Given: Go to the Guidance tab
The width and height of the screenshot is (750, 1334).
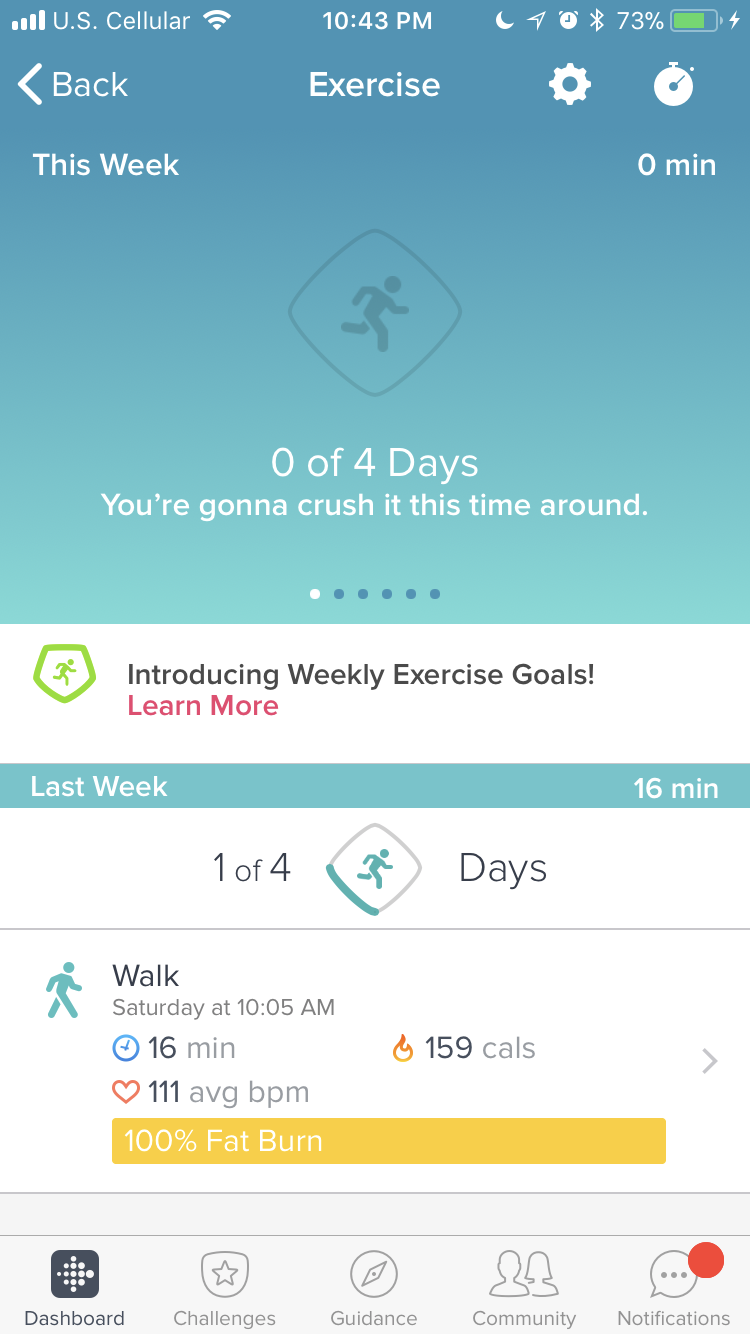Looking at the screenshot, I should (374, 1288).
